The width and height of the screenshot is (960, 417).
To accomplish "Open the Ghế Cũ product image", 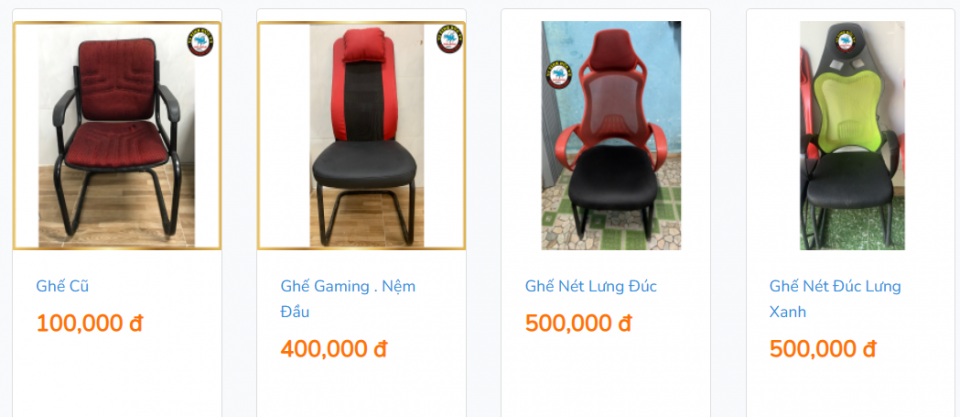I will pos(117,135).
